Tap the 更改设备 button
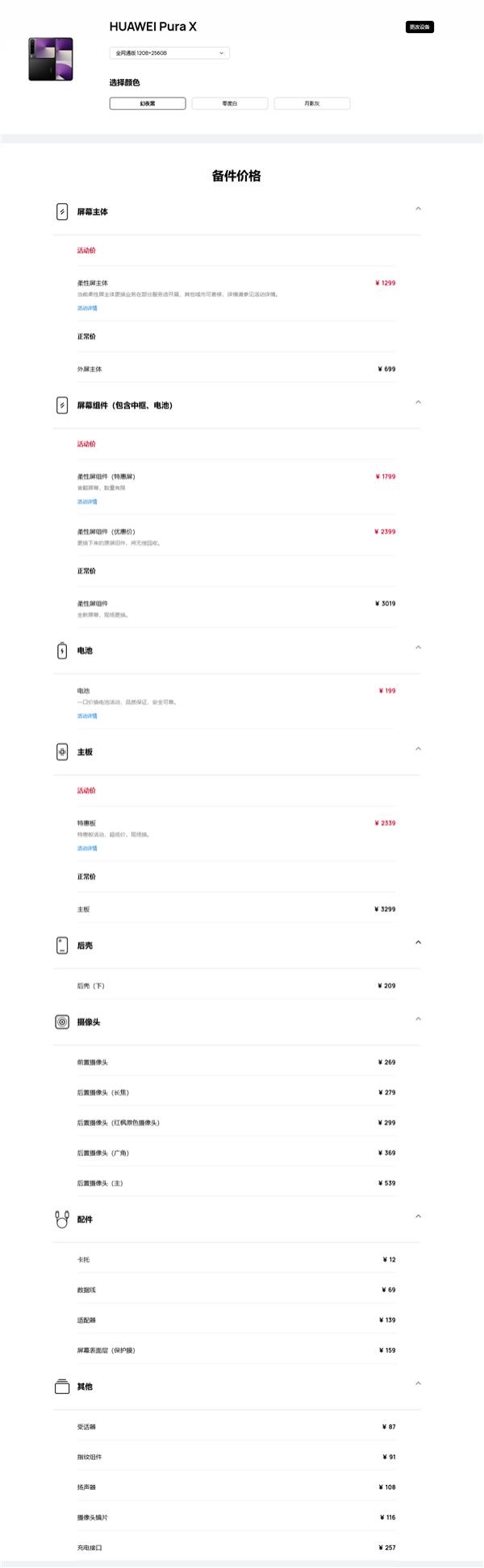Screen dimensions: 484x1568 (x=419, y=27)
